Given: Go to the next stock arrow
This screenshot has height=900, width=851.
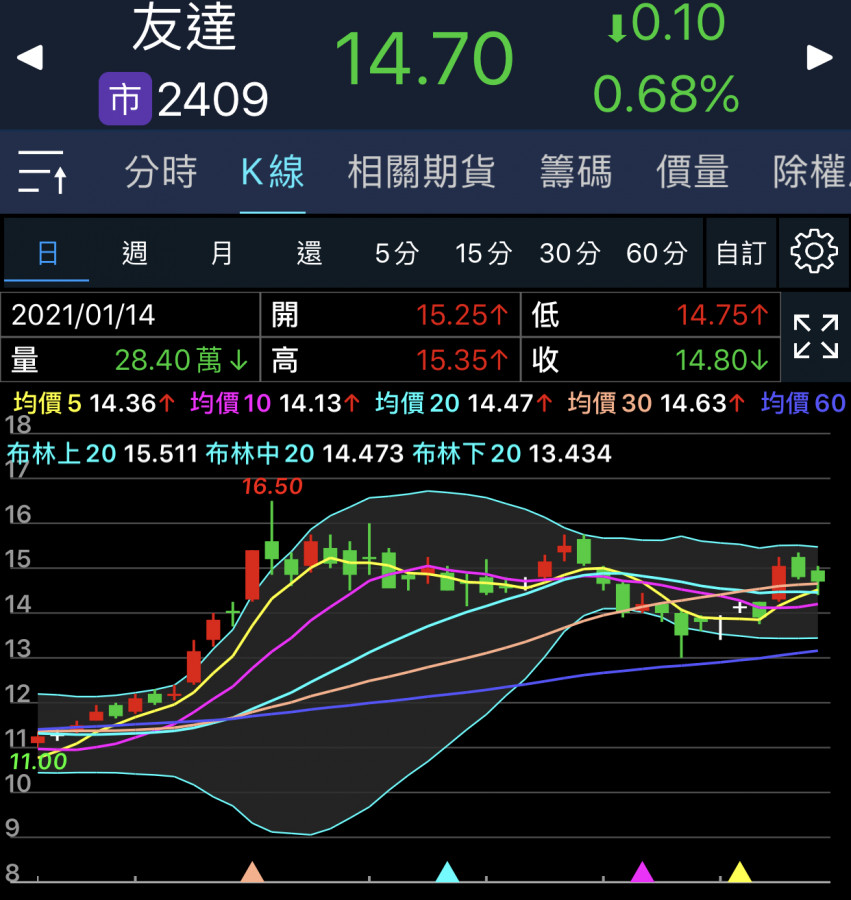Looking at the screenshot, I should pos(820,58).
